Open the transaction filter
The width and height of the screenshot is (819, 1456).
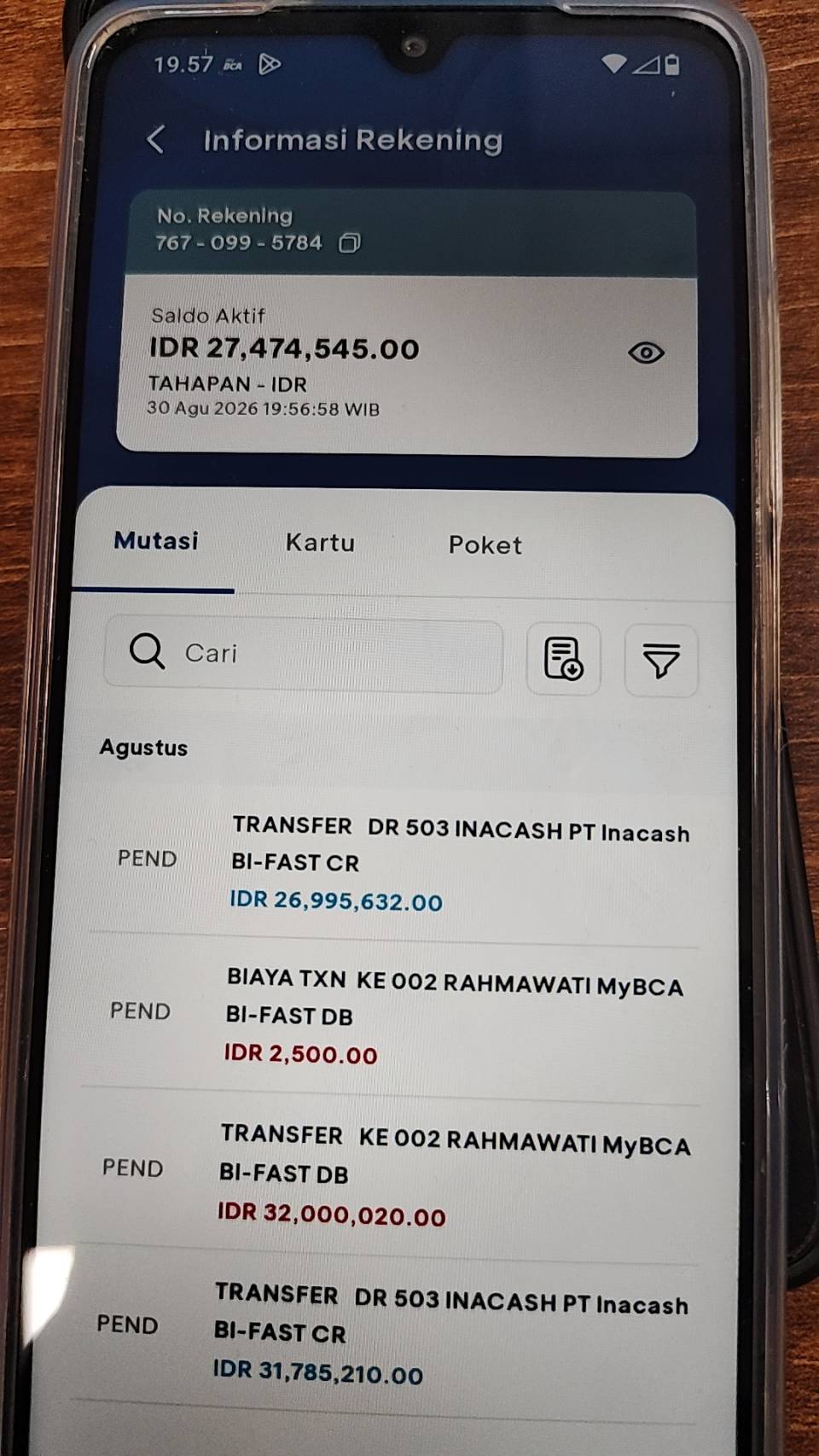coord(661,661)
